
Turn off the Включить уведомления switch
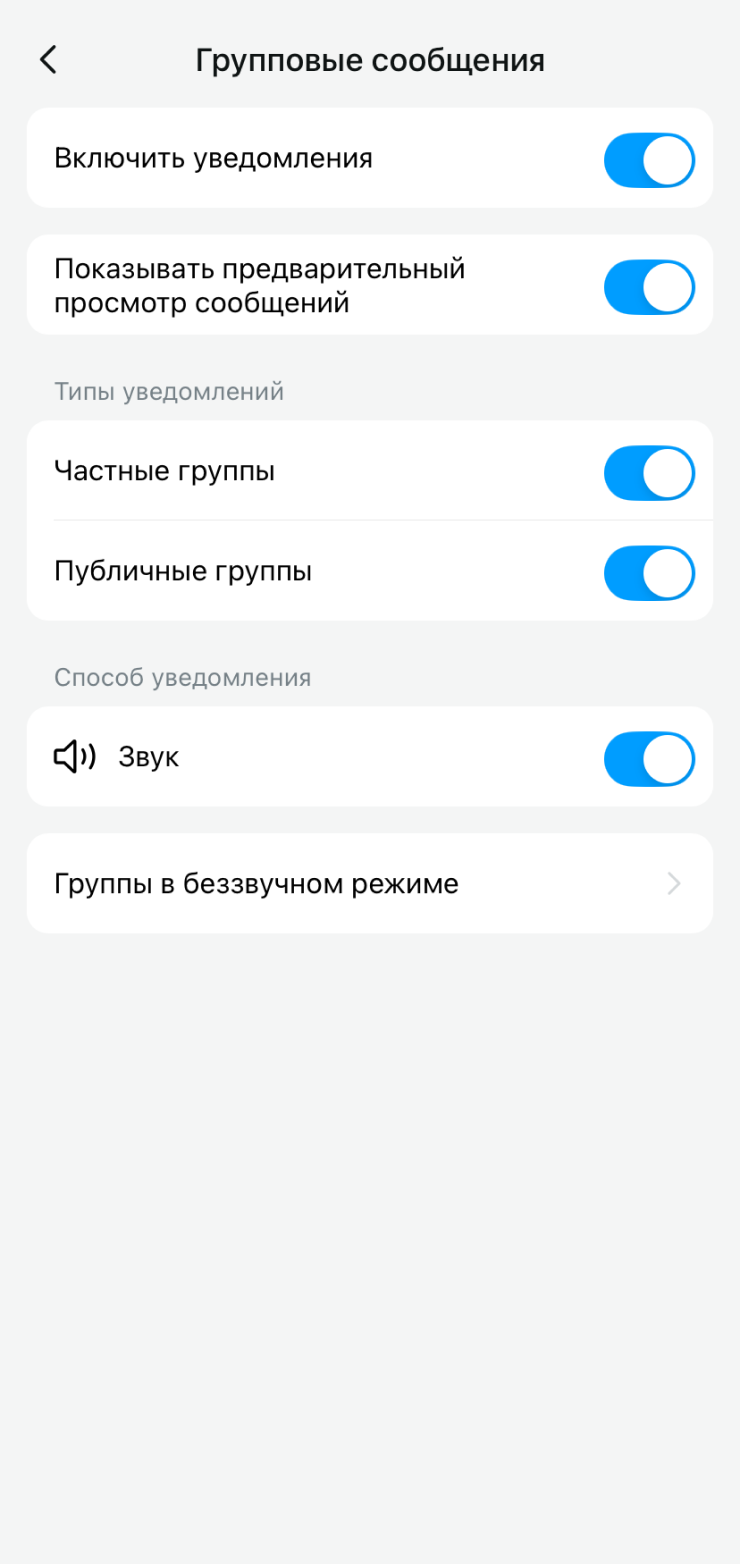(x=648, y=160)
